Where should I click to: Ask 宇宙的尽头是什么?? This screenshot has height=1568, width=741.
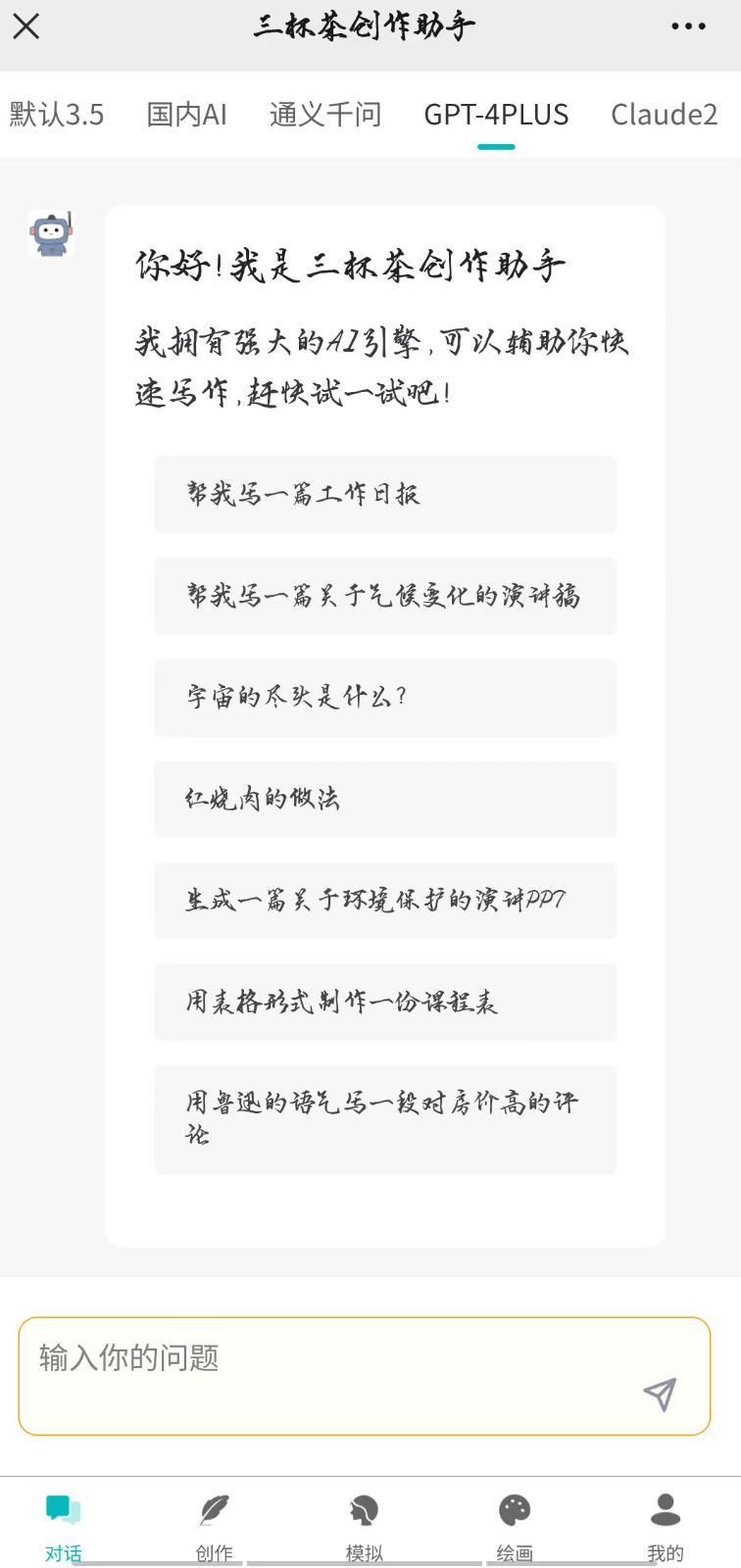[x=385, y=697]
